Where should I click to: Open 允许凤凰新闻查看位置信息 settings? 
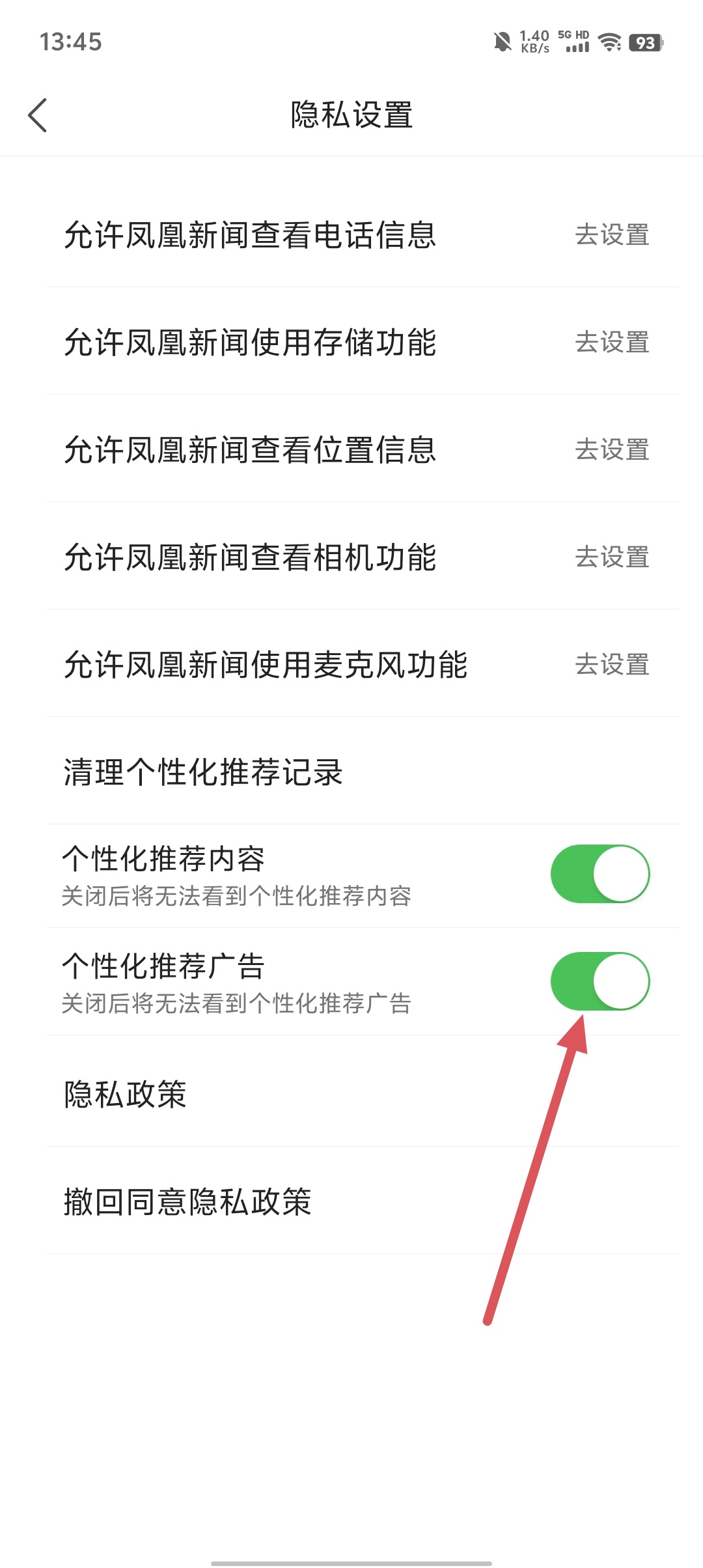coord(612,450)
